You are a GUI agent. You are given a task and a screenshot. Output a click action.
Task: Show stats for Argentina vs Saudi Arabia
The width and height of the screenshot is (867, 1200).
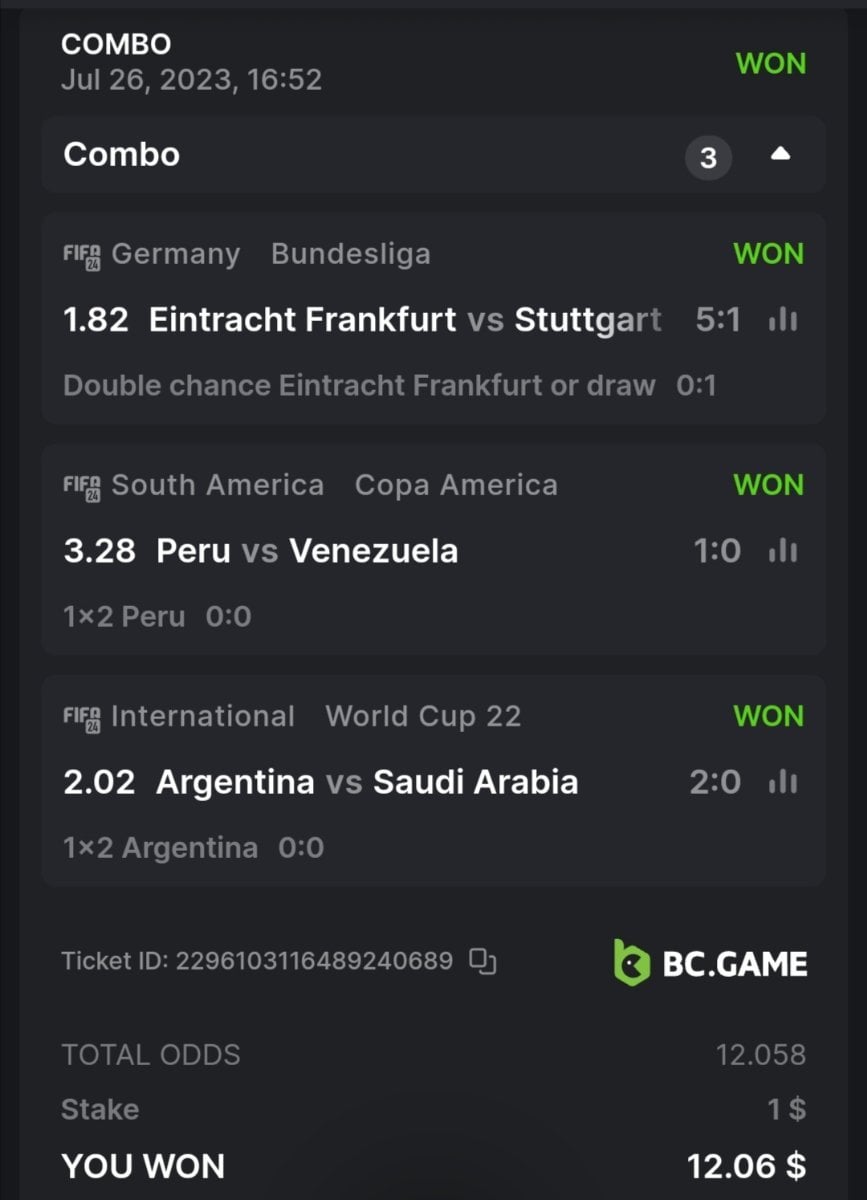pyautogui.click(x=782, y=782)
